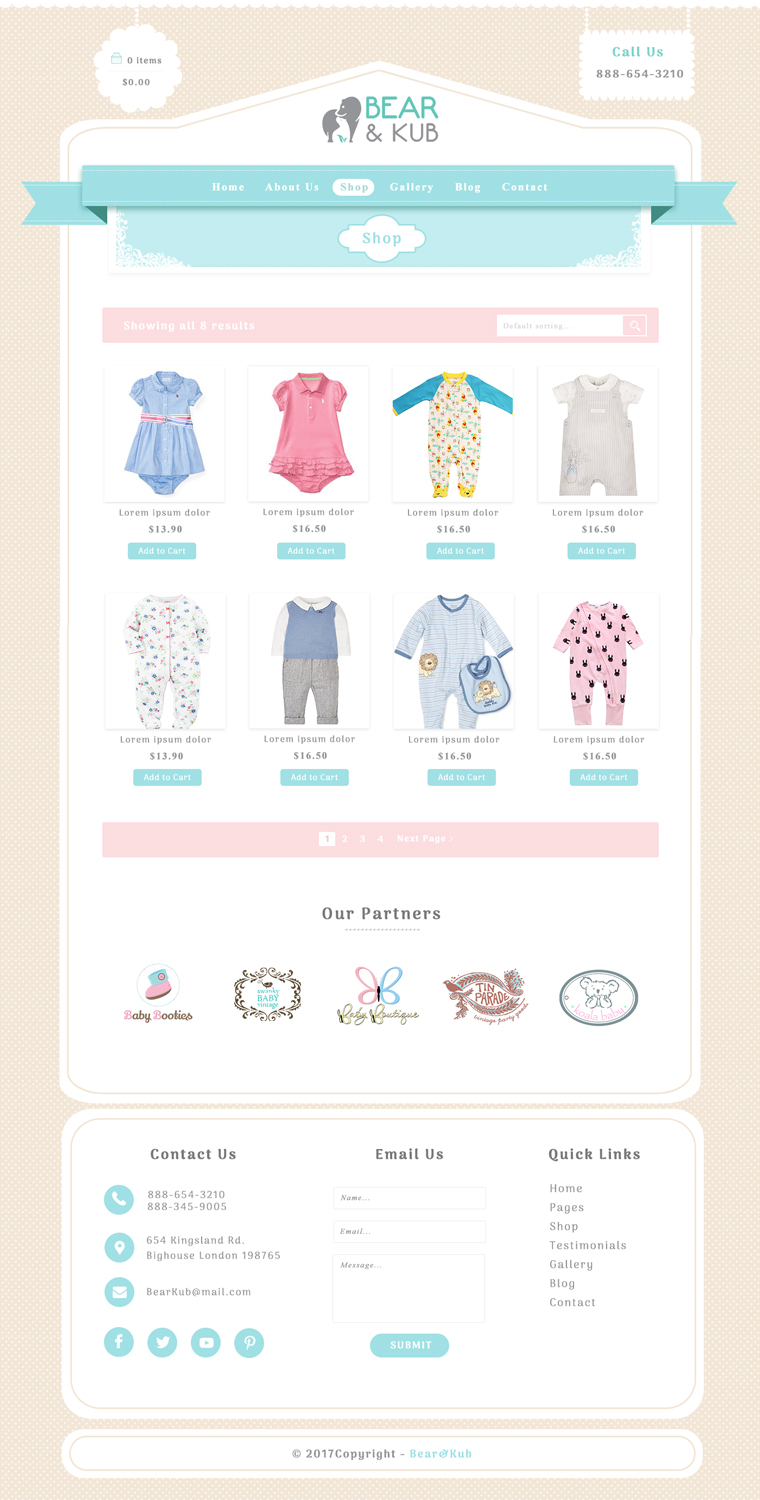Open the Winnie-the-Pooh footed romper product
Screen dimensions: 760x1500
pyautogui.click(x=453, y=434)
